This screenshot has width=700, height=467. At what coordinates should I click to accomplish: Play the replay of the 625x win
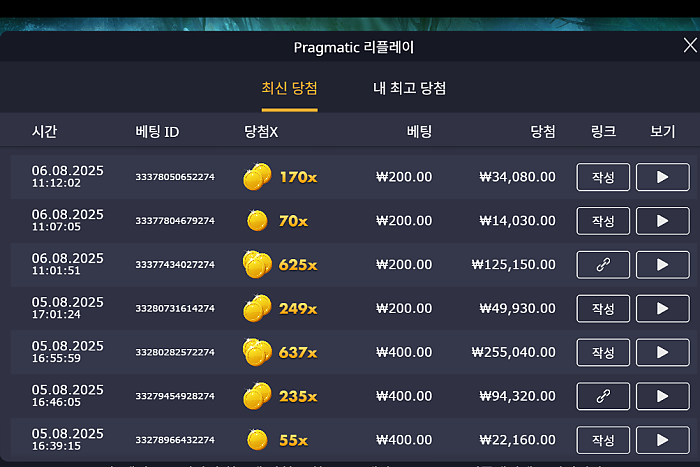pos(662,265)
